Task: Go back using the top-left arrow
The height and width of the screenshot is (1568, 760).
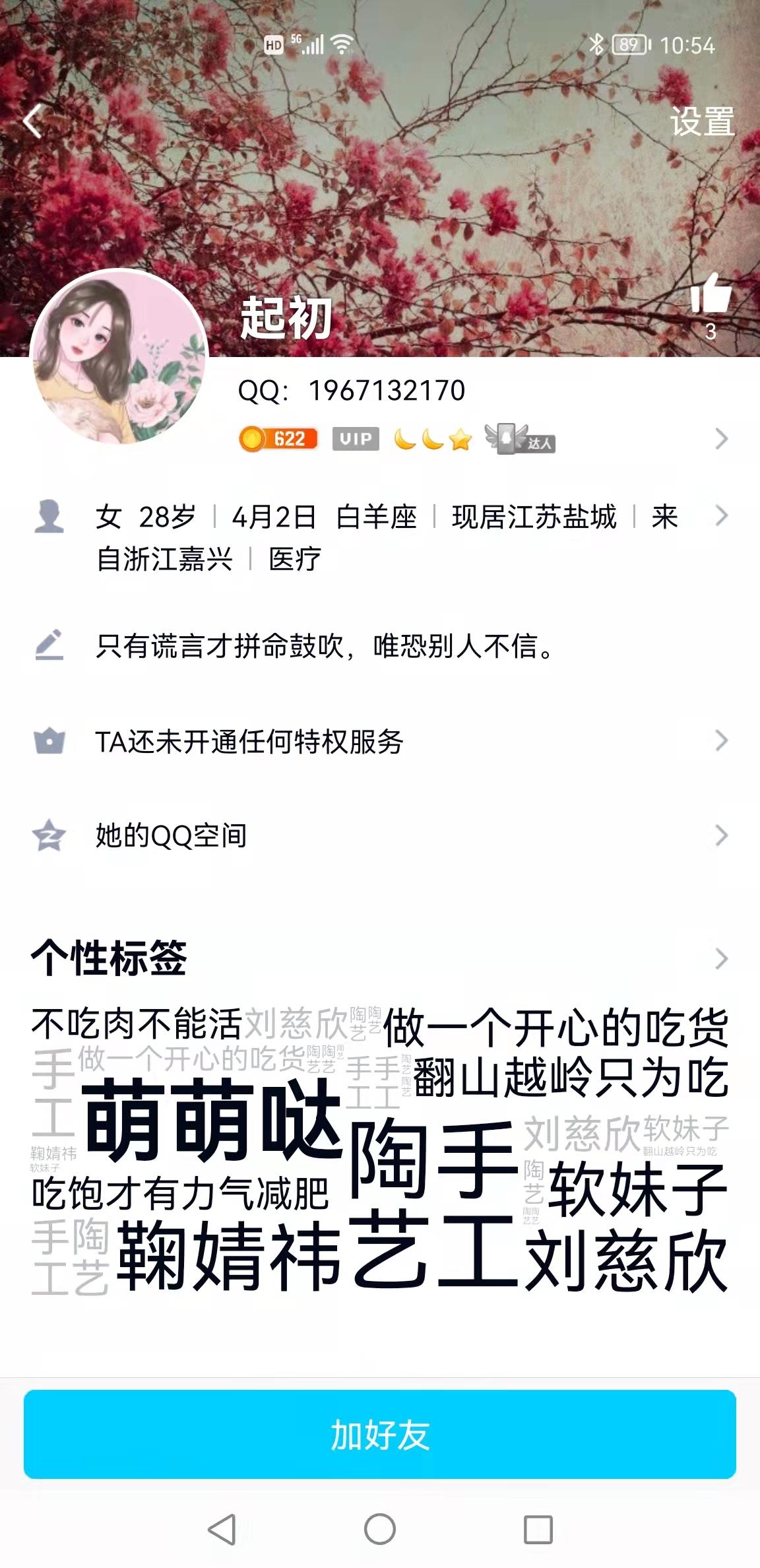Action: point(33,121)
